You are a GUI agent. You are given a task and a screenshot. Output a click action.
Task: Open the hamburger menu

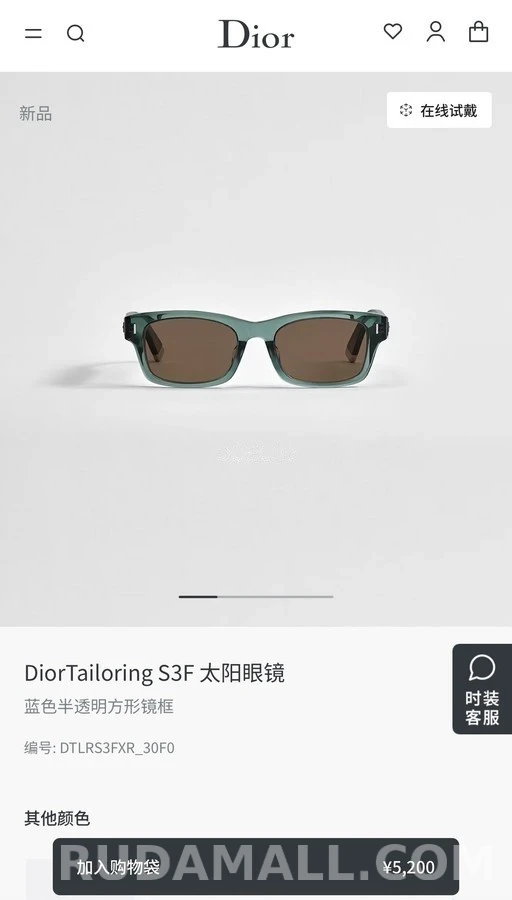(33, 33)
